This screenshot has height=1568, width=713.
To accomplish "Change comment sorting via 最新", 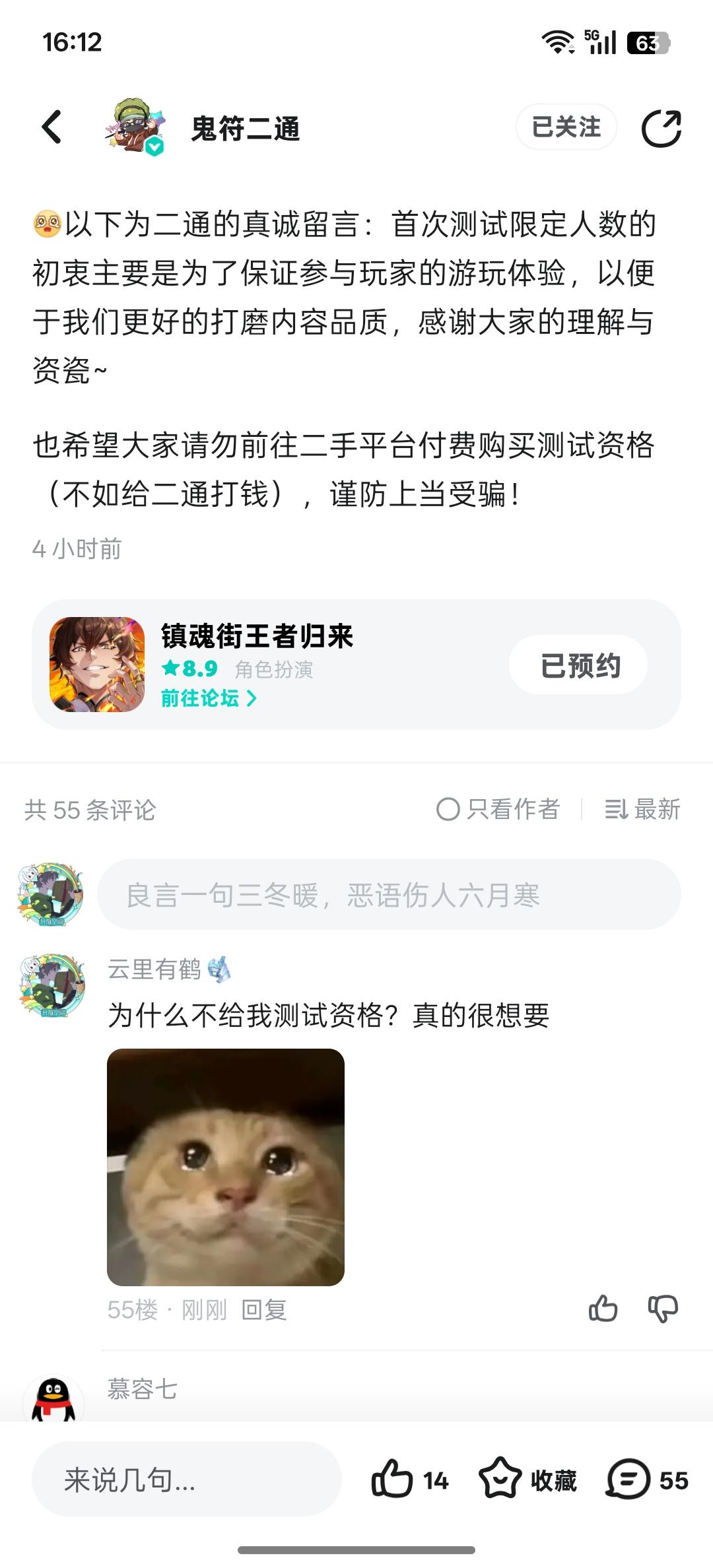I will (642, 809).
